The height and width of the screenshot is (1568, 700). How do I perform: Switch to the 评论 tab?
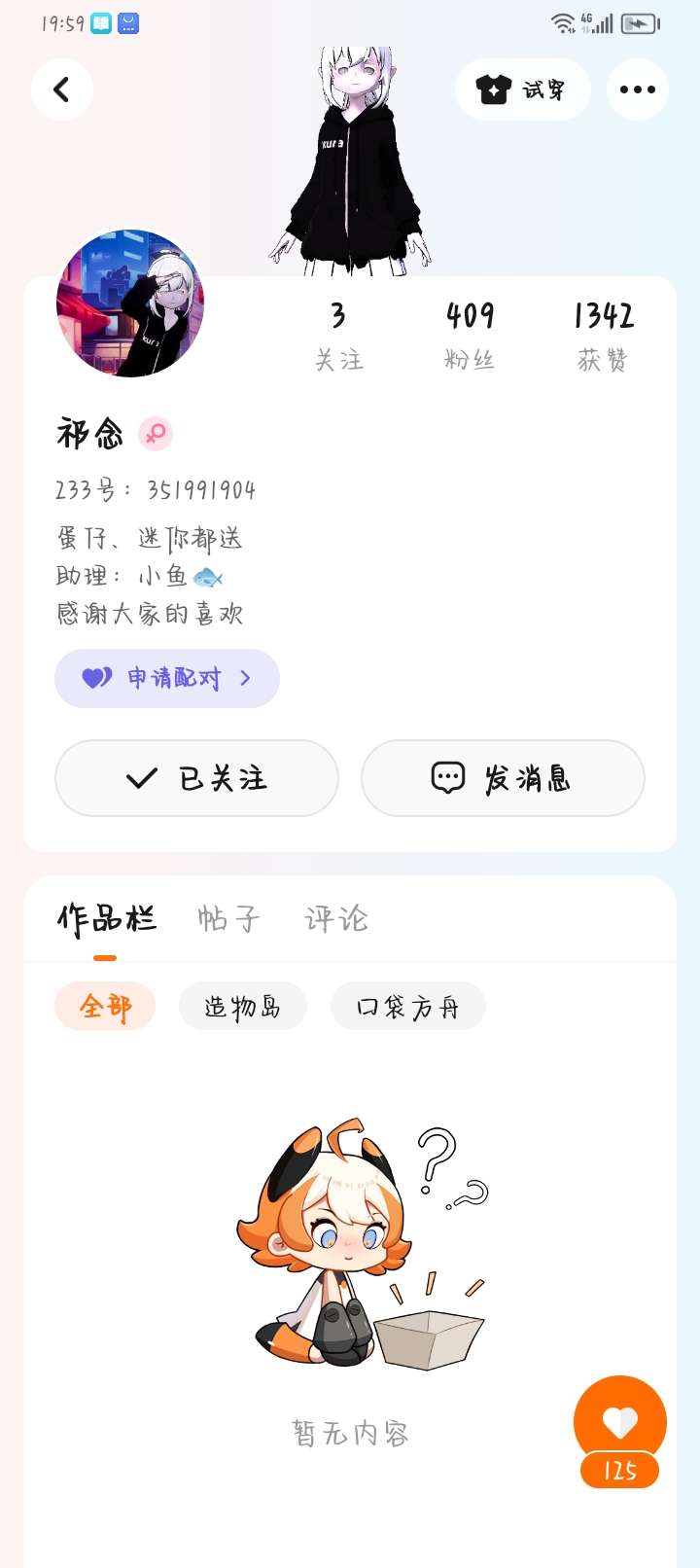pos(336,919)
